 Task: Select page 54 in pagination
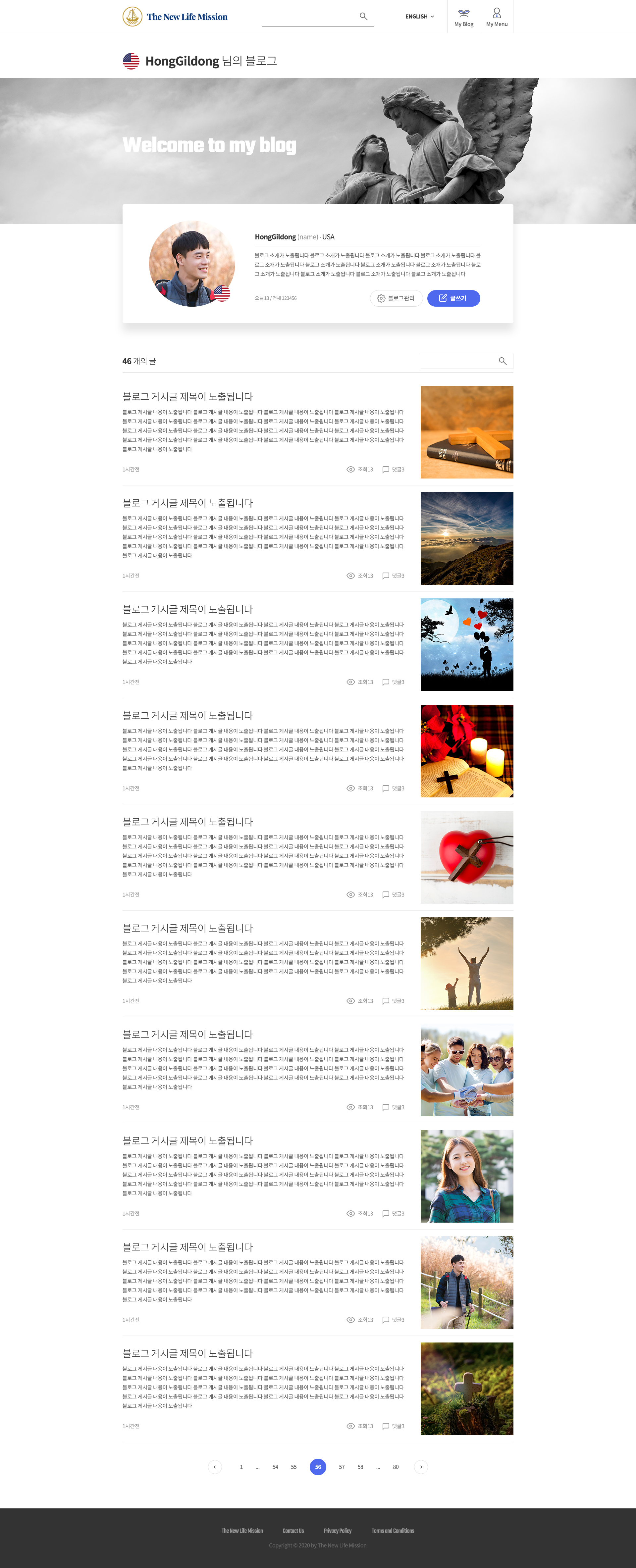pyautogui.click(x=275, y=1467)
